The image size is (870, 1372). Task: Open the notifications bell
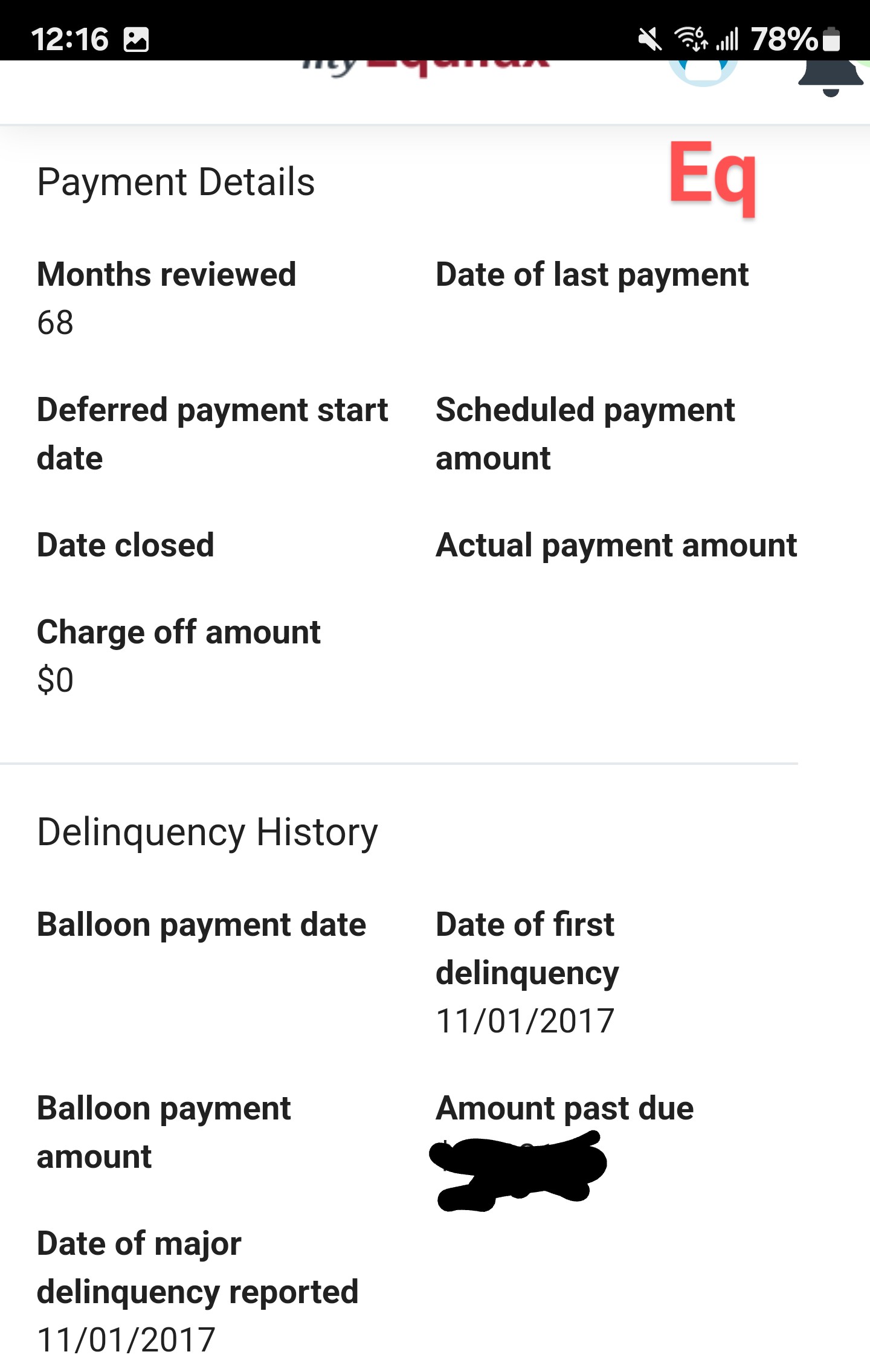[831, 77]
